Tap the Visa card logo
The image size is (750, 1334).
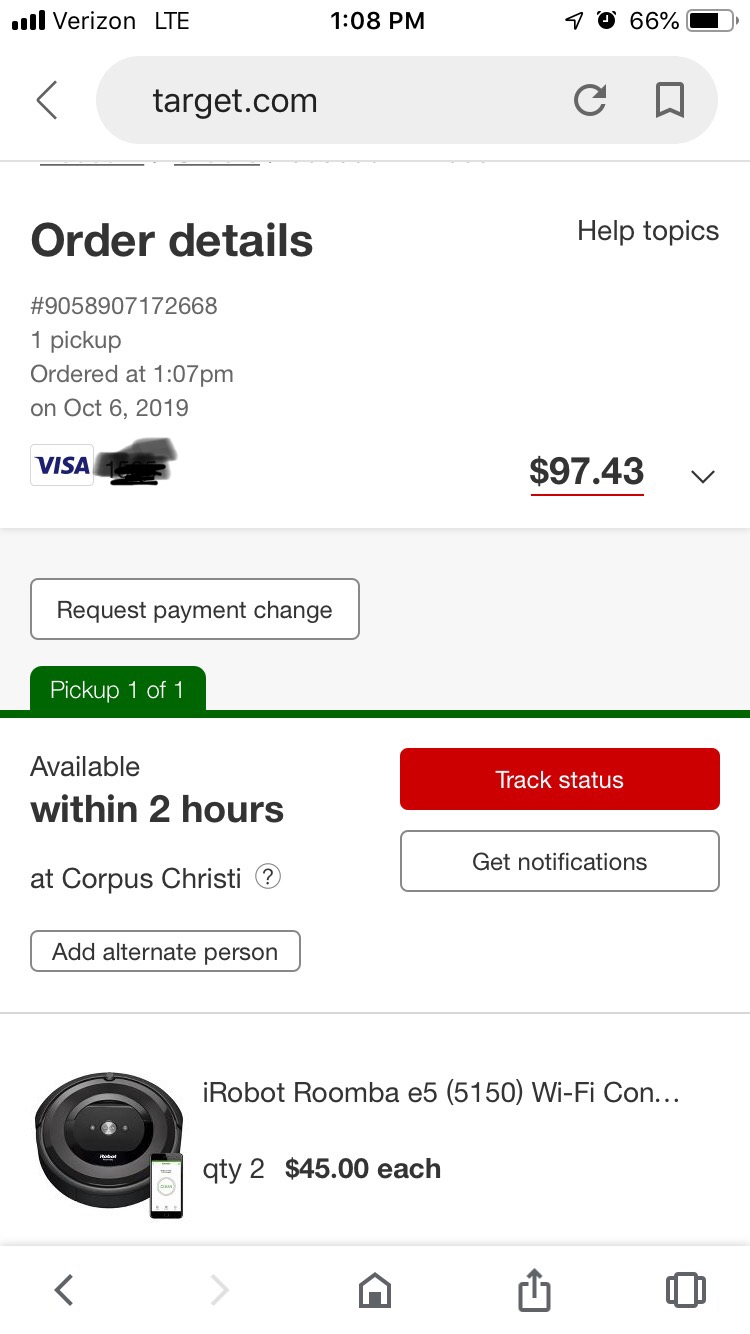(61, 465)
